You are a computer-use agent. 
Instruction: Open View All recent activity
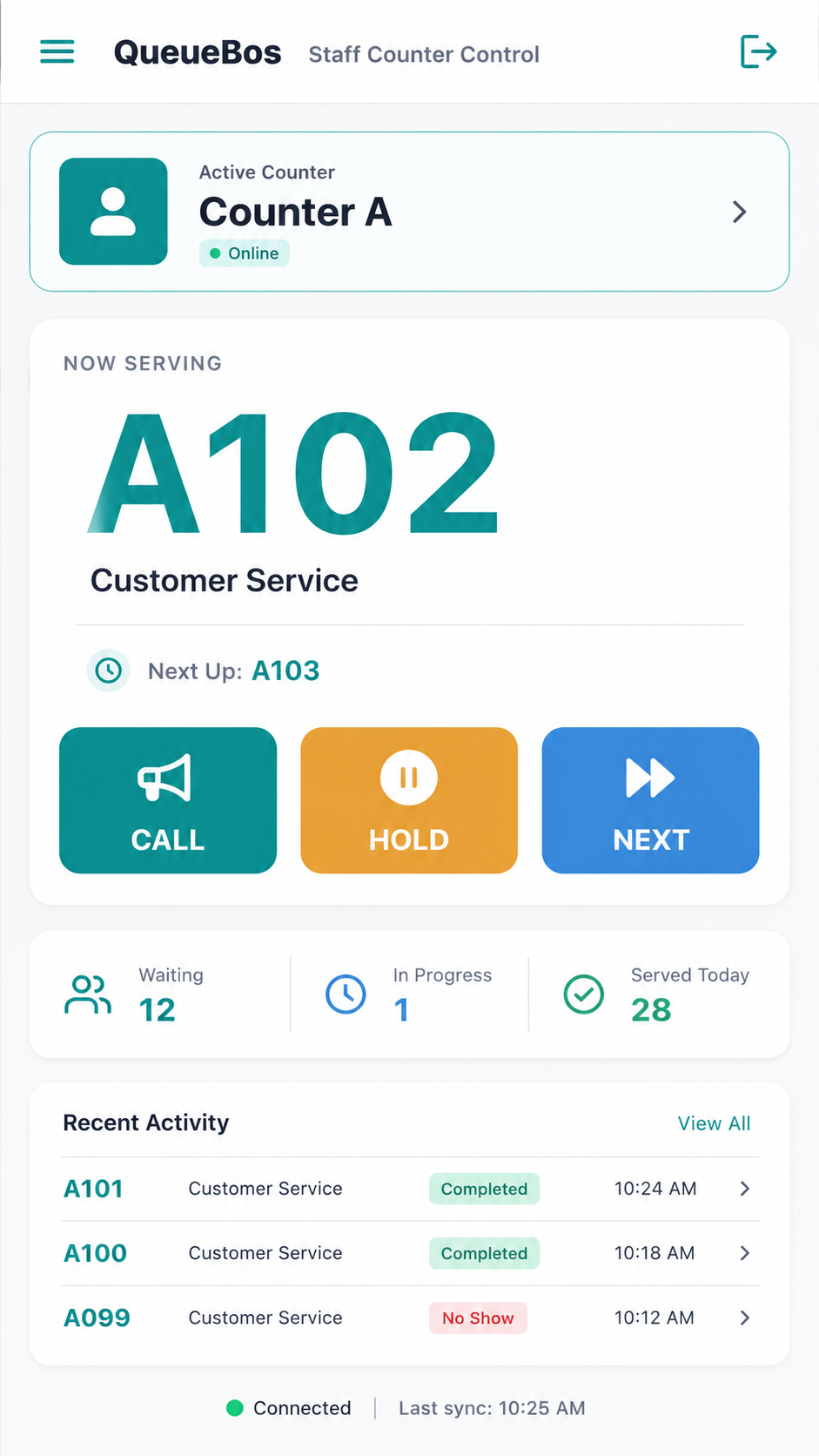pos(714,1123)
